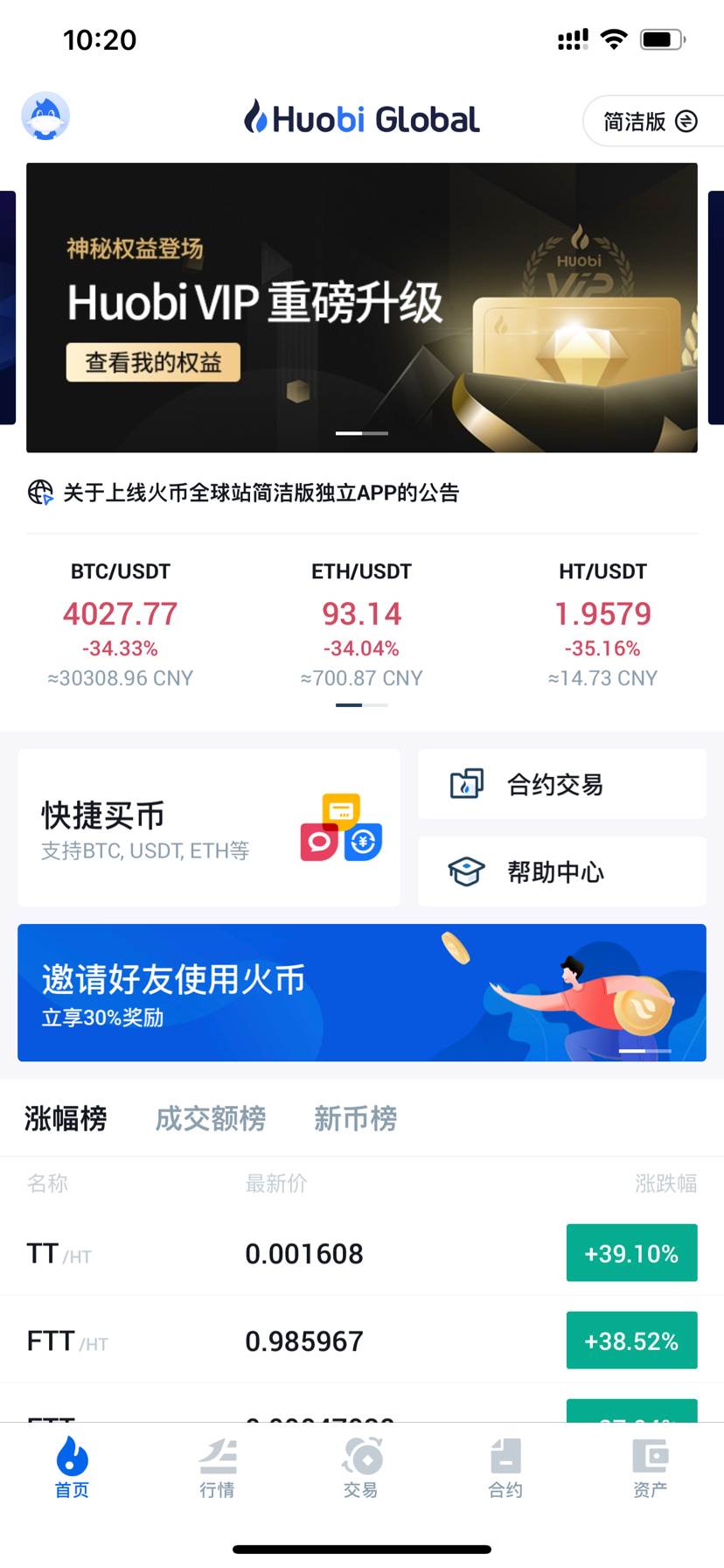Open 合约交易 contract trading
The image size is (724, 1568).
tap(561, 784)
